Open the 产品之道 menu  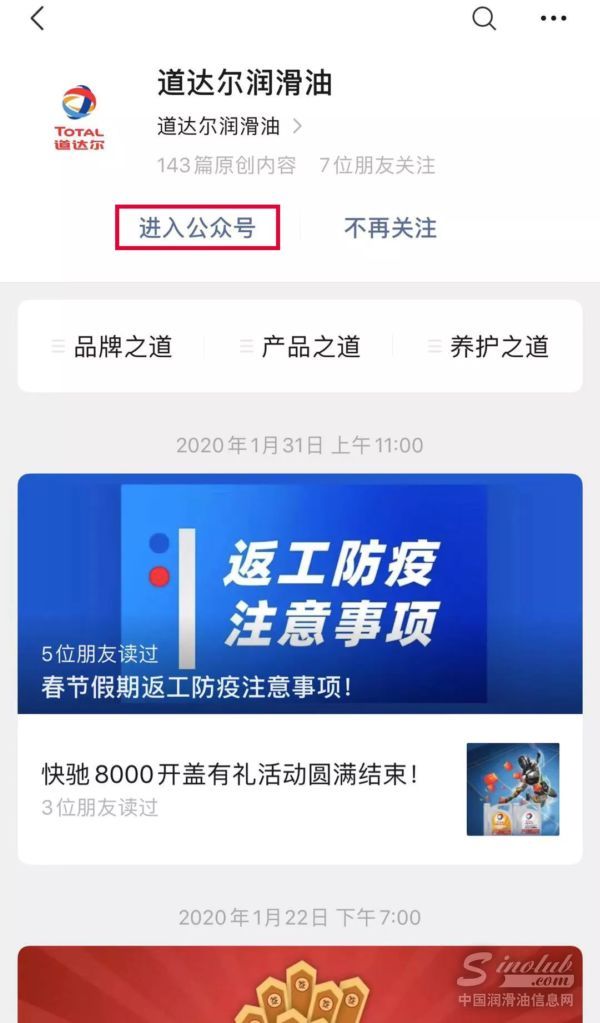299,347
